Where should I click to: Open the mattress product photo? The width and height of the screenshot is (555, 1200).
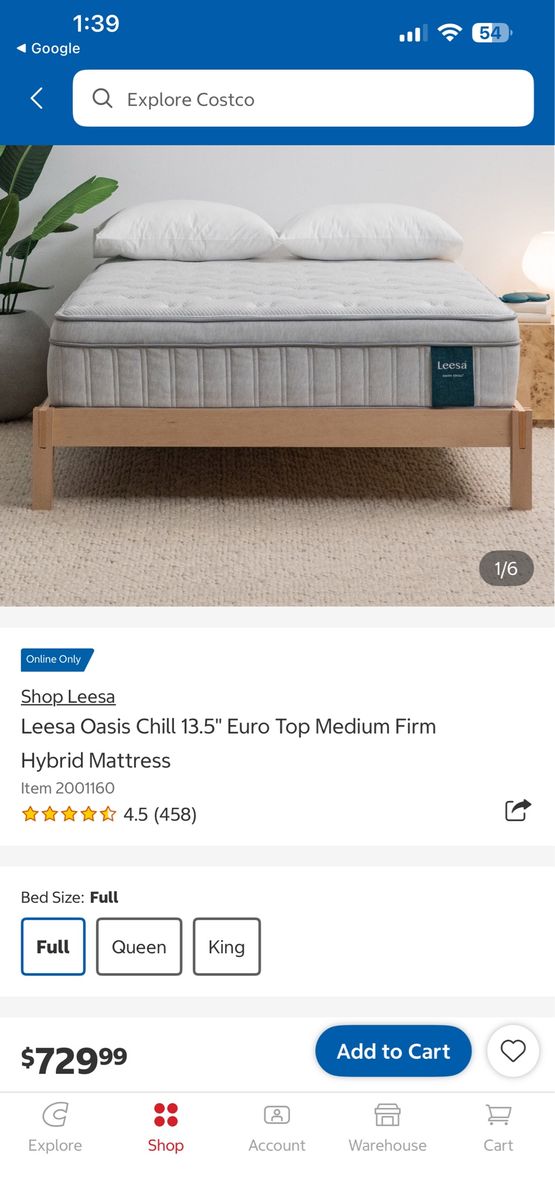[277, 376]
